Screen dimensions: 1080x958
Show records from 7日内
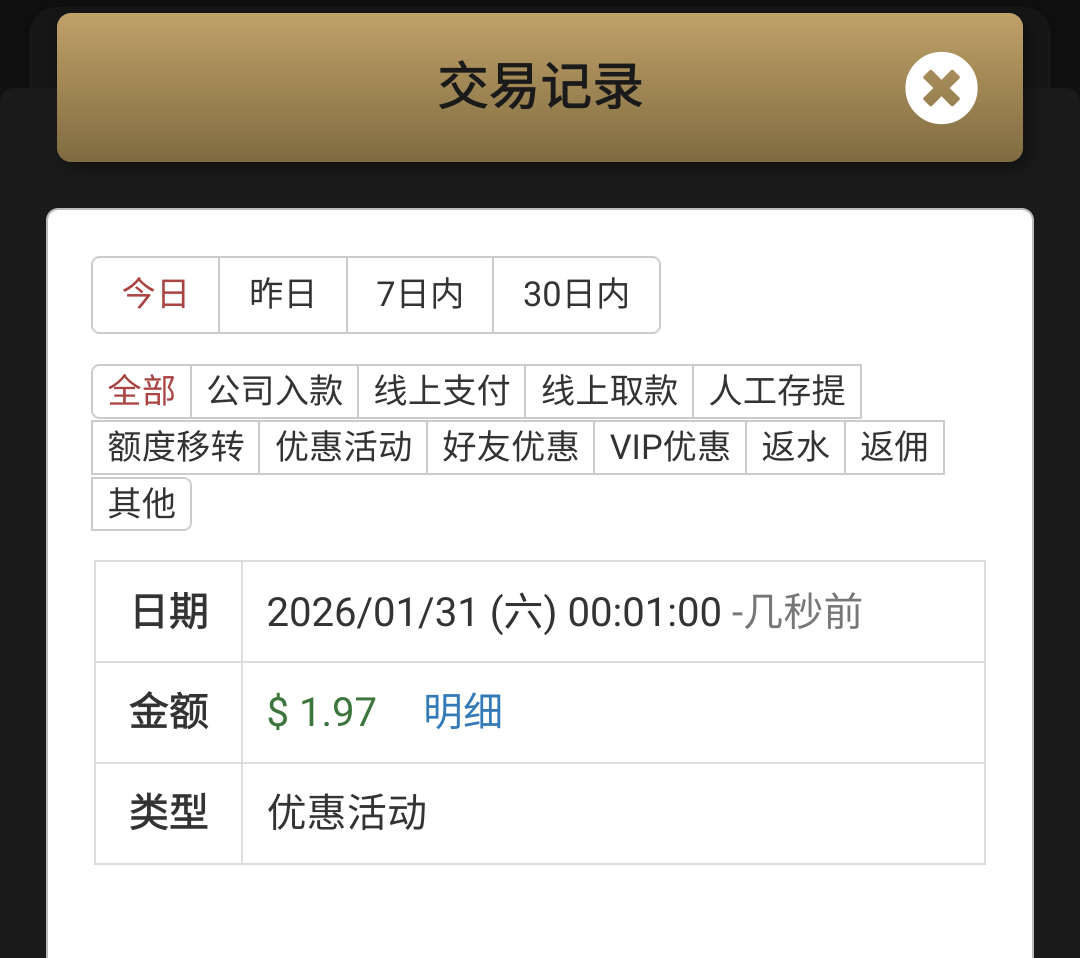click(420, 295)
